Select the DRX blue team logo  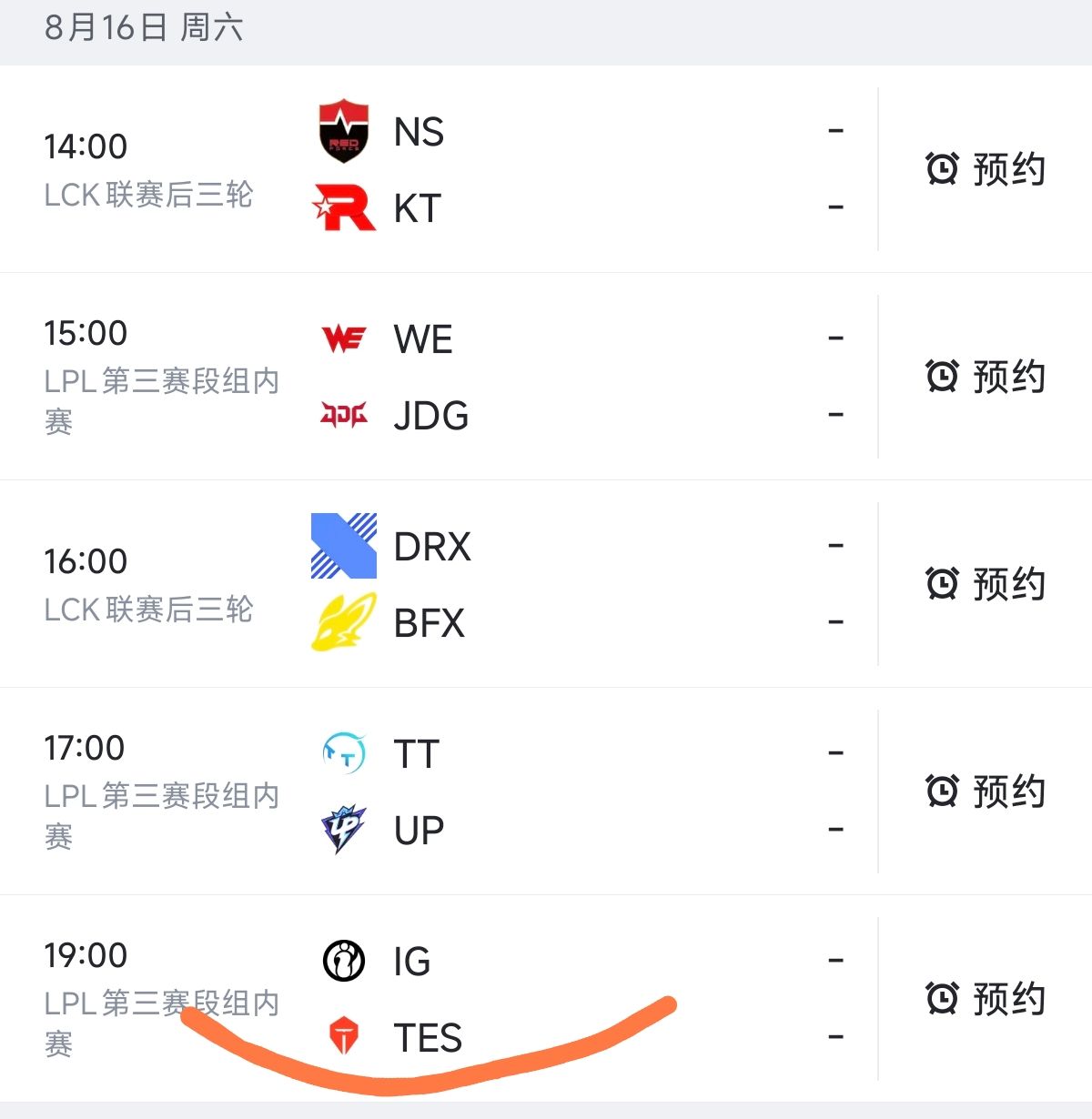pos(343,546)
